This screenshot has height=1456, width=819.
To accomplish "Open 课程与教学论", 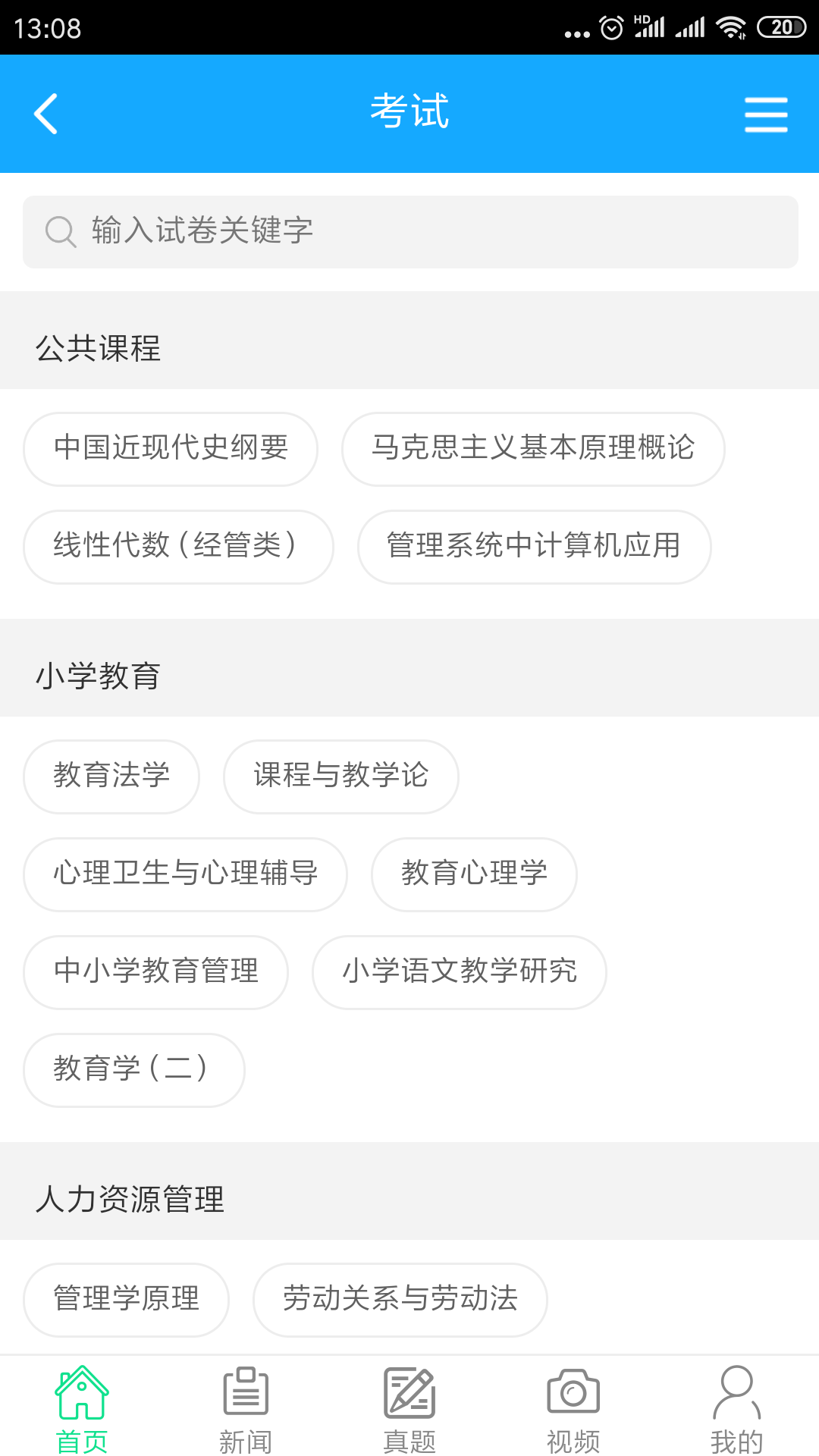I will (340, 776).
